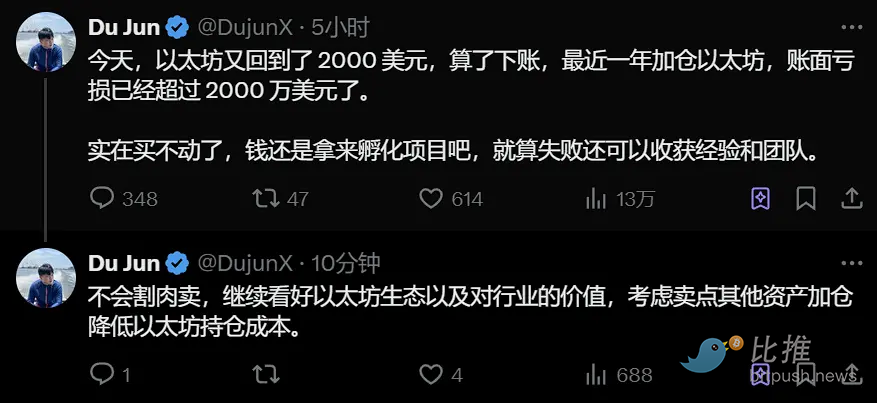The width and height of the screenshot is (877, 403).
Task: Open the Du Jun name on the 10分钟 tweet
Action: tap(123, 263)
